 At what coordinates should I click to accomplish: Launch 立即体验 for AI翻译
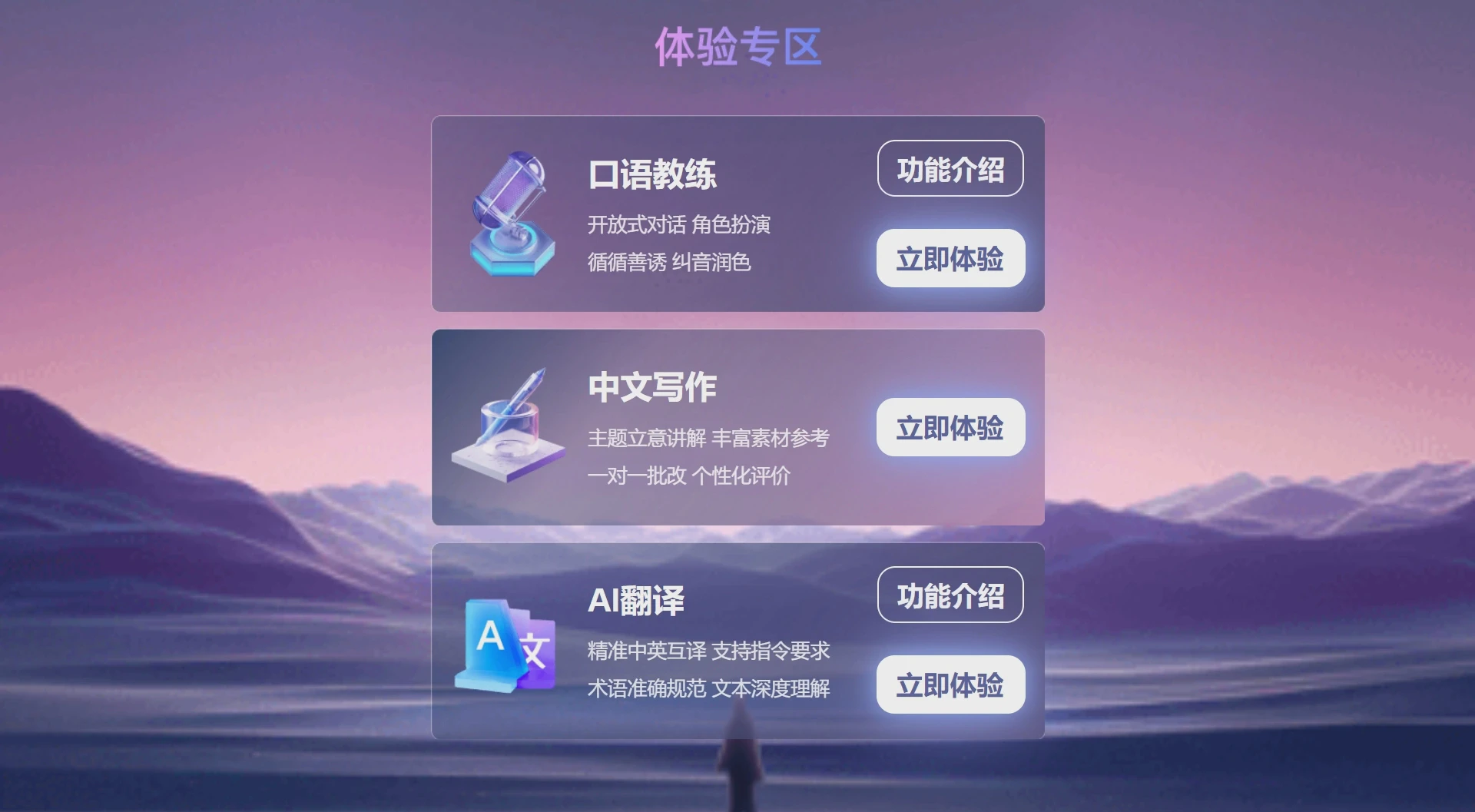tap(950, 684)
